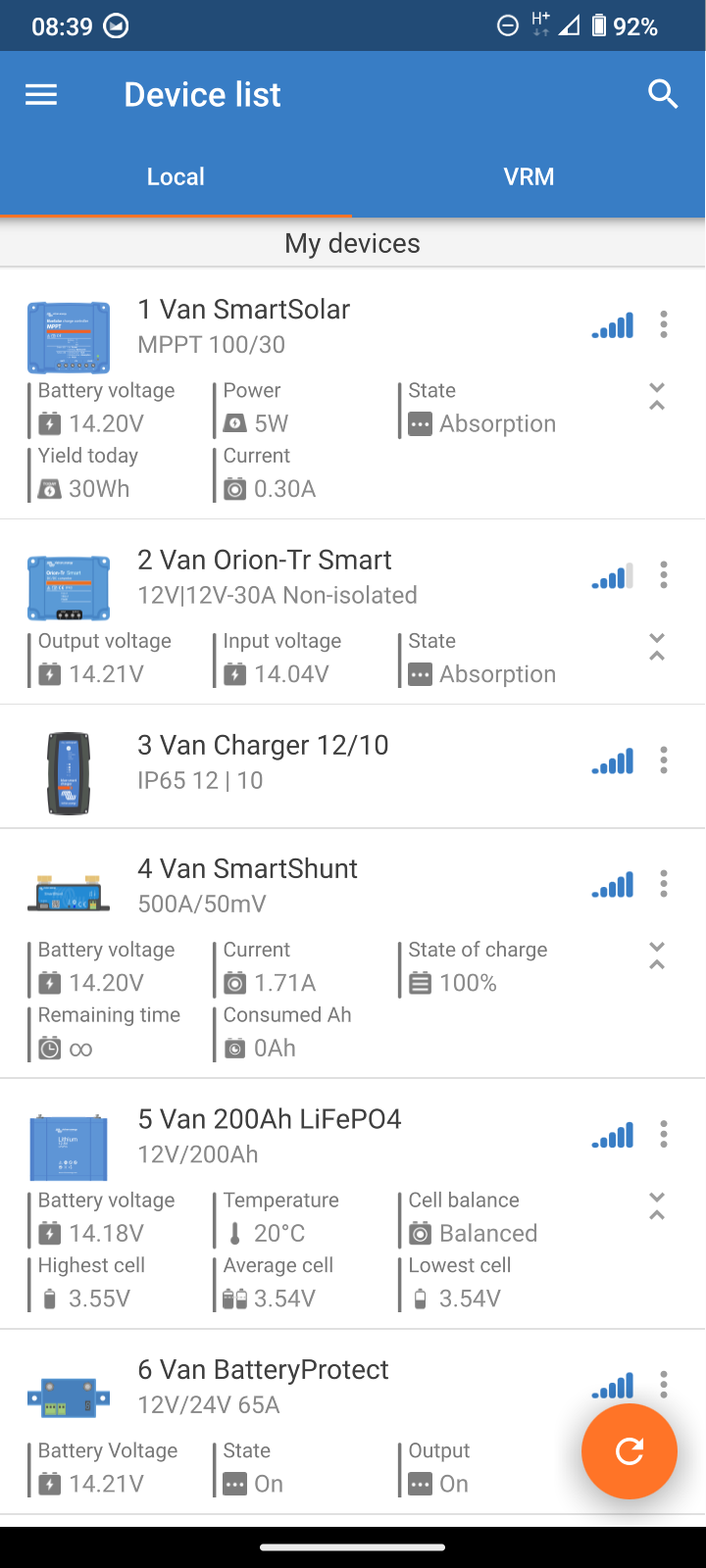Switch to the VRM tab
The image size is (706, 1568).
click(x=529, y=177)
